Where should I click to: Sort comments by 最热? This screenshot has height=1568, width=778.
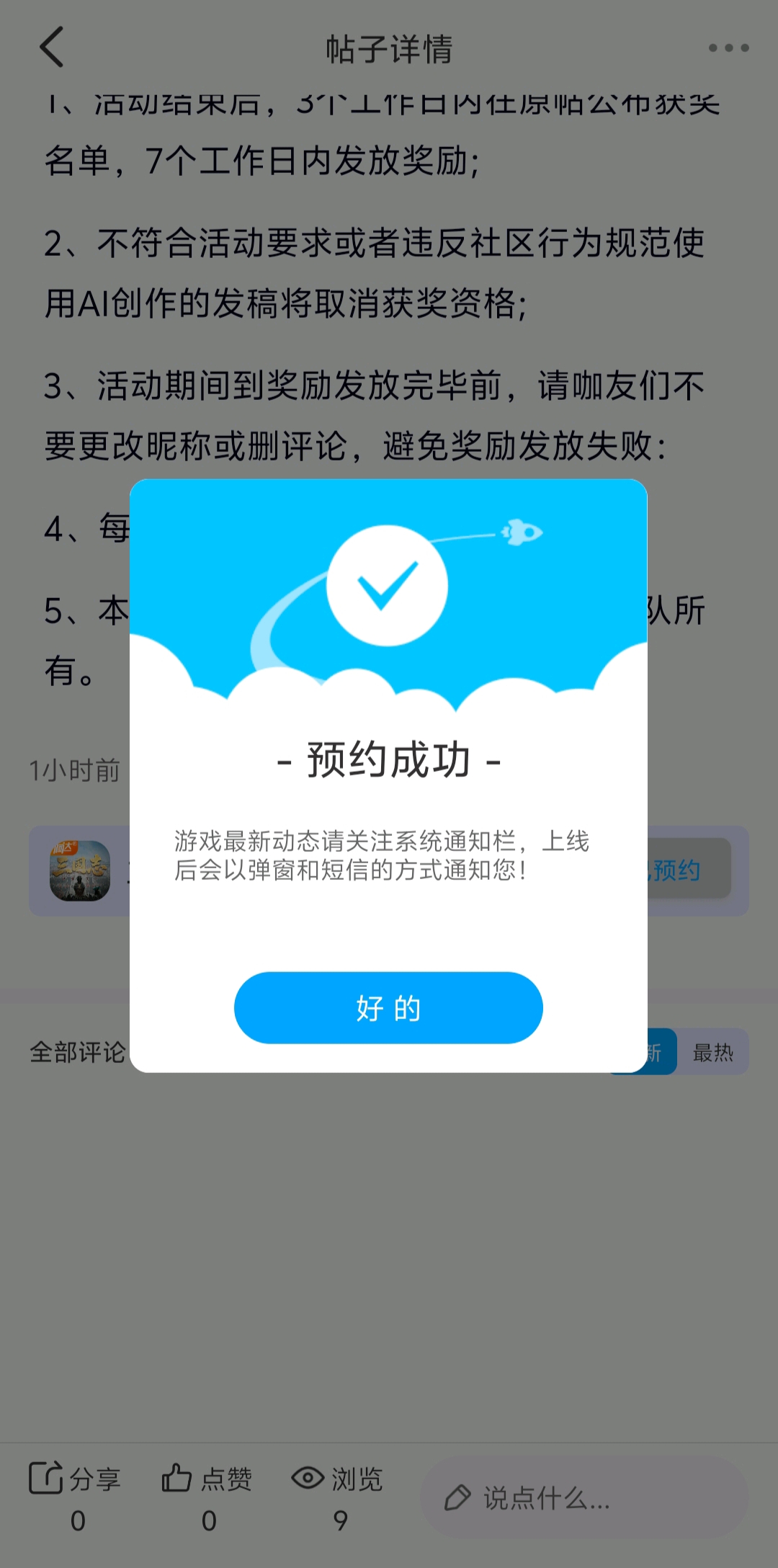[712, 1053]
